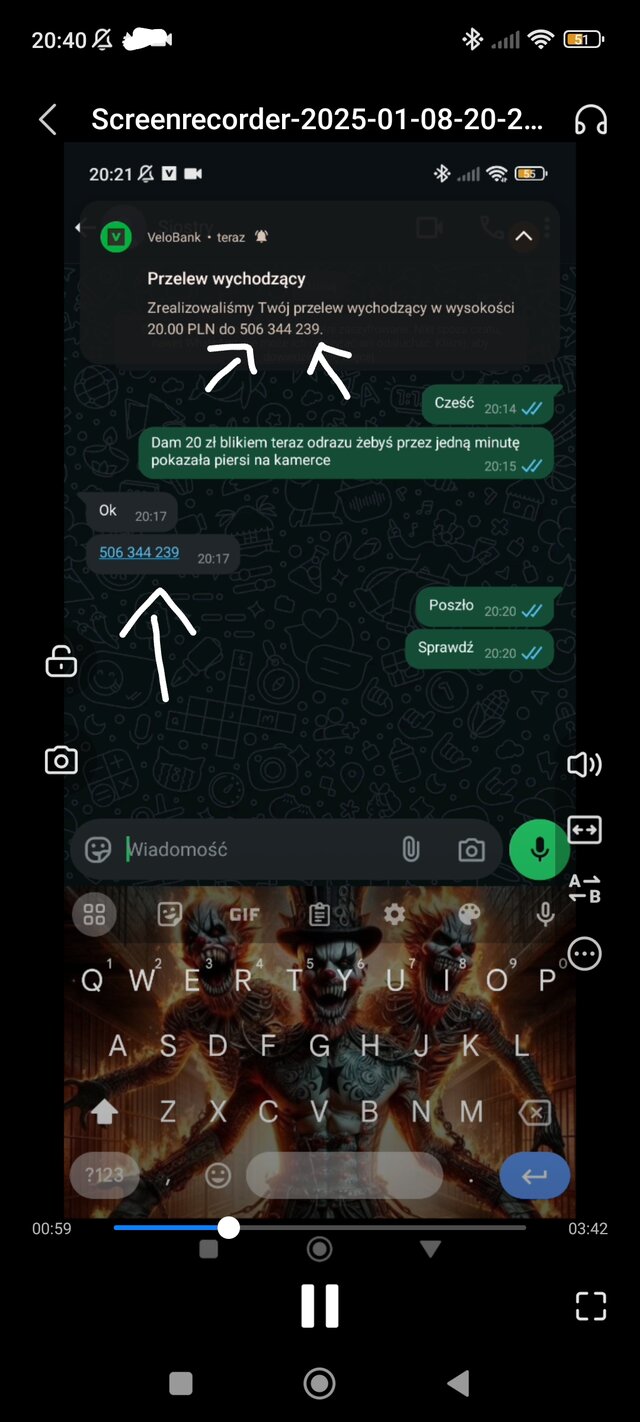This screenshot has height=1422, width=640.
Task: Lock the player screen controls
Action: tap(61, 661)
